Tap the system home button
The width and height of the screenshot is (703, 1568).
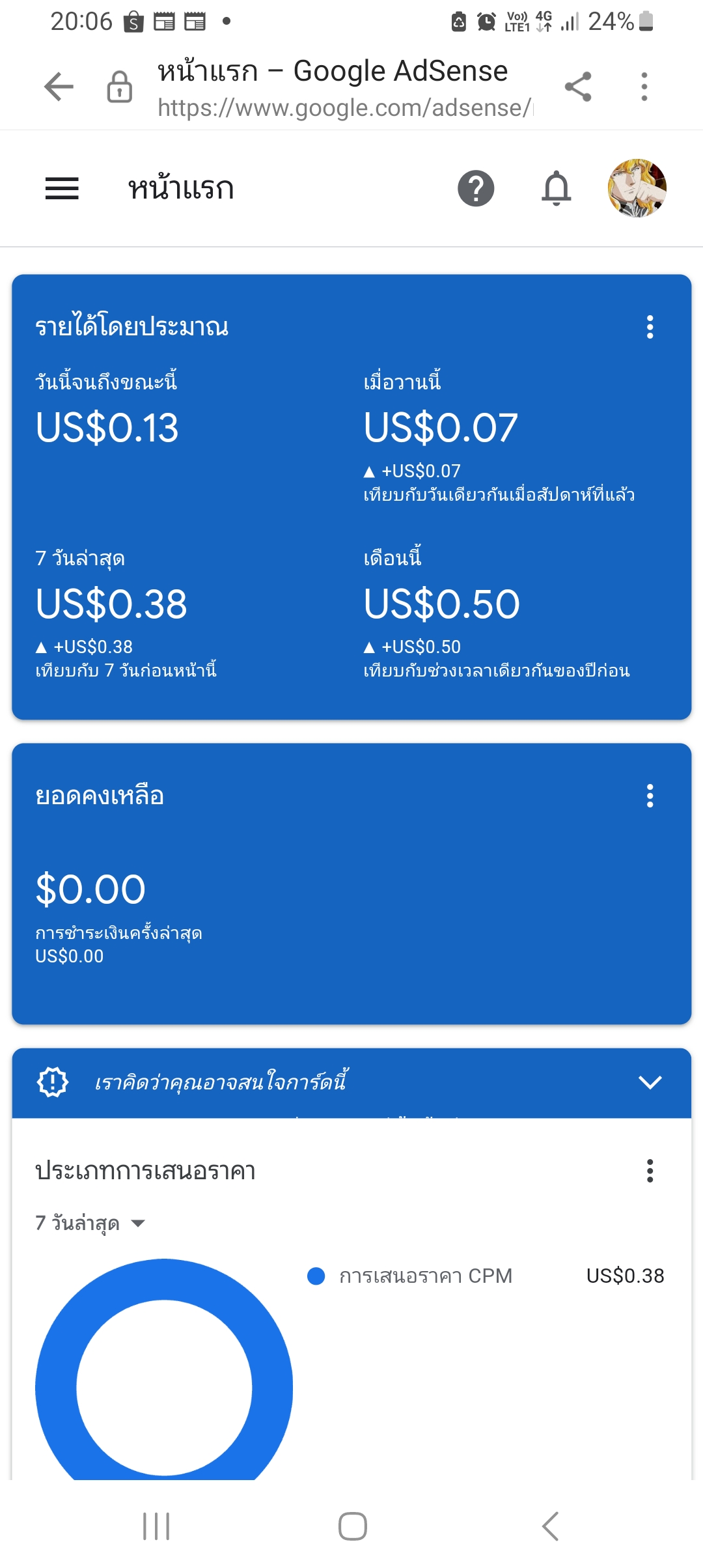[x=353, y=1526]
